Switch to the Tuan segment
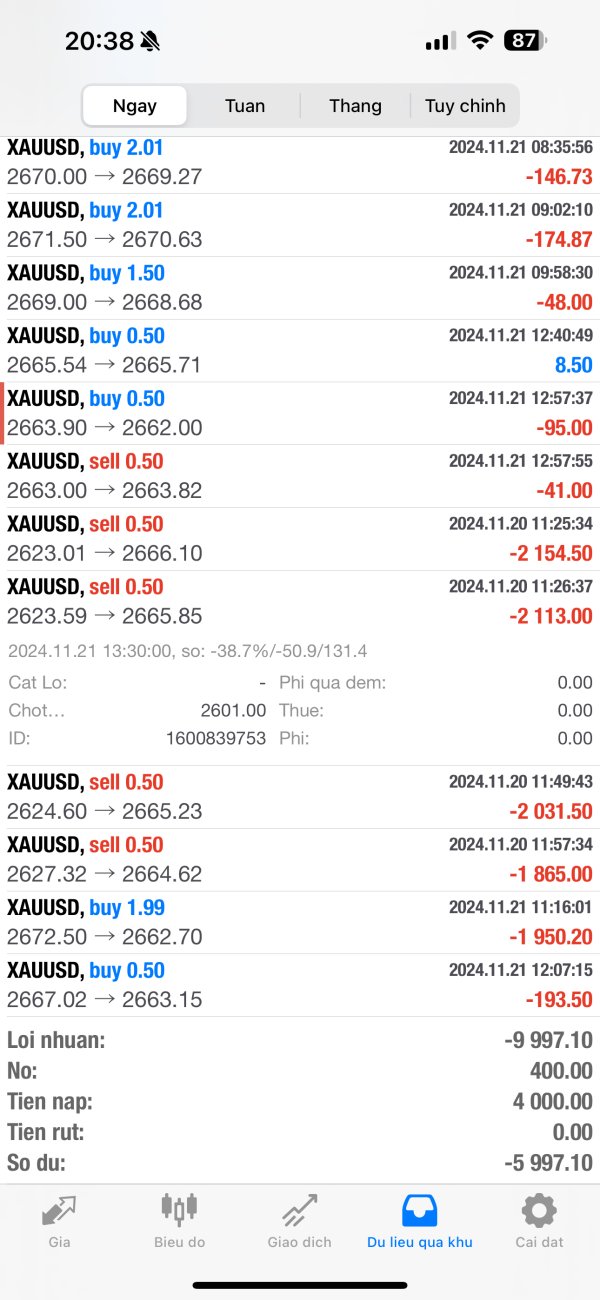The image size is (600, 1300). 245,106
